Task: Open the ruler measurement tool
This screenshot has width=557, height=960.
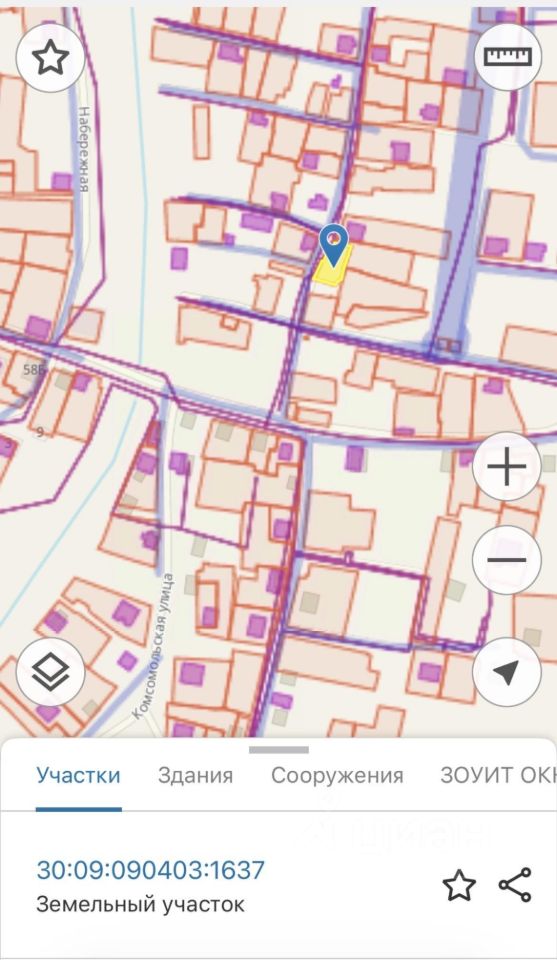Action: click(x=507, y=57)
